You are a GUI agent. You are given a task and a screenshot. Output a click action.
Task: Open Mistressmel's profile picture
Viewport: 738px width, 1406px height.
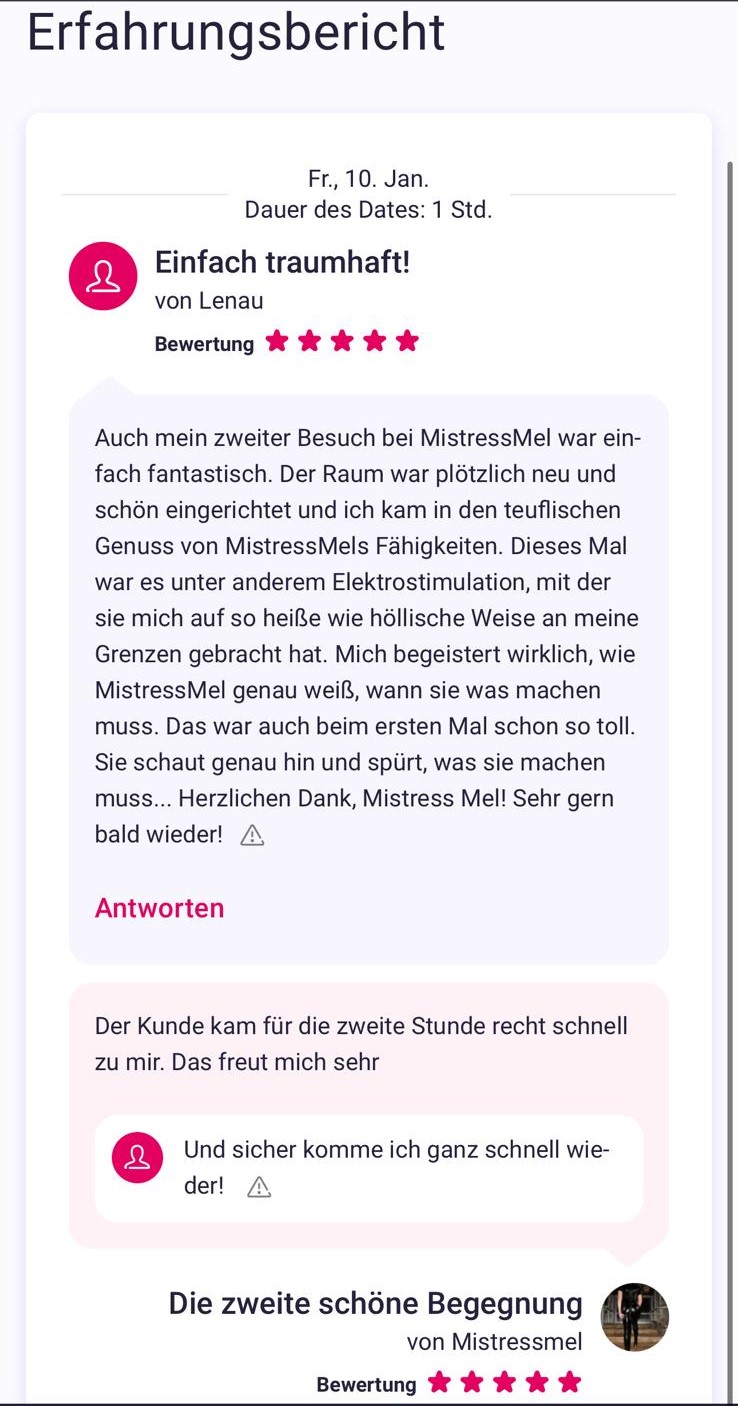[x=634, y=1317]
